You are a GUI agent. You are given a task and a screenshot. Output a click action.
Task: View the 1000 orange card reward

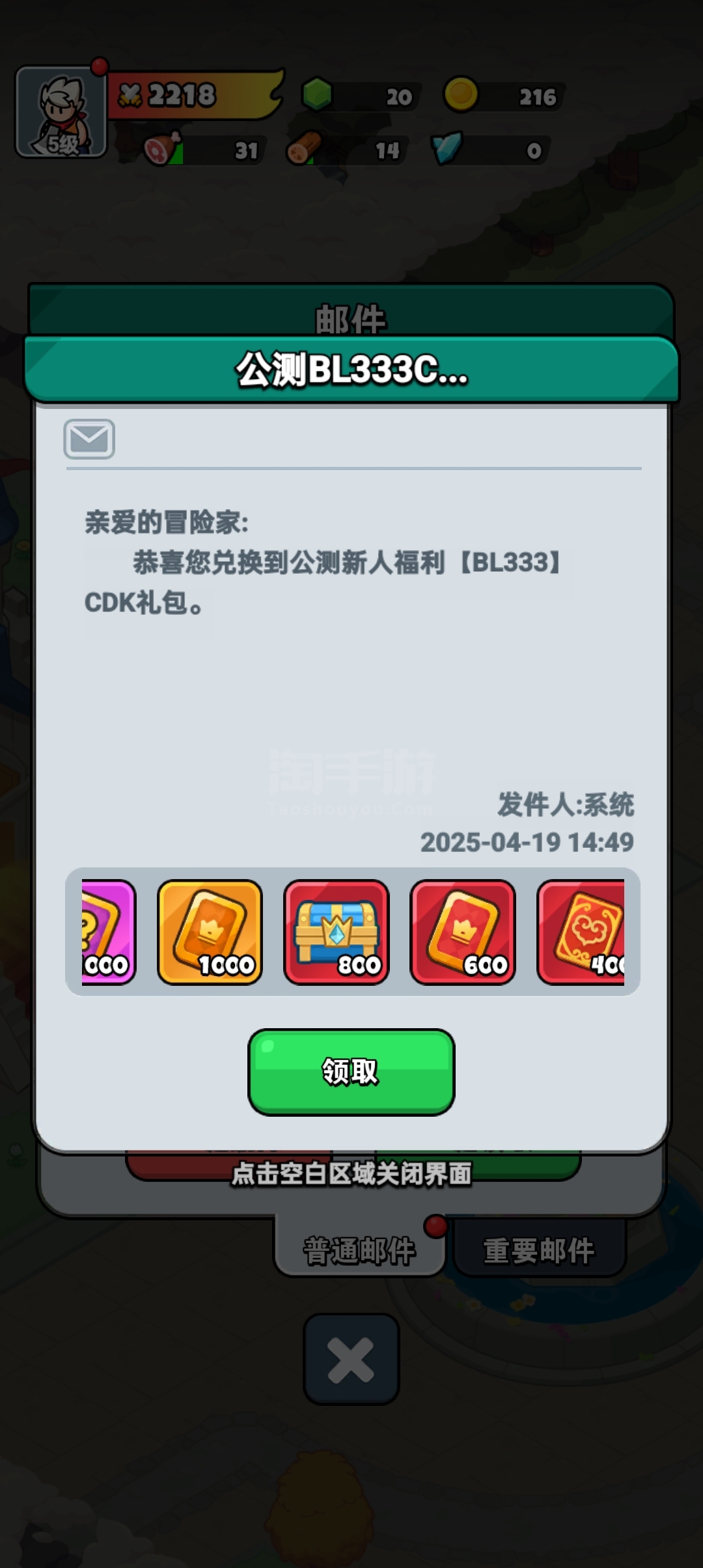(x=210, y=932)
